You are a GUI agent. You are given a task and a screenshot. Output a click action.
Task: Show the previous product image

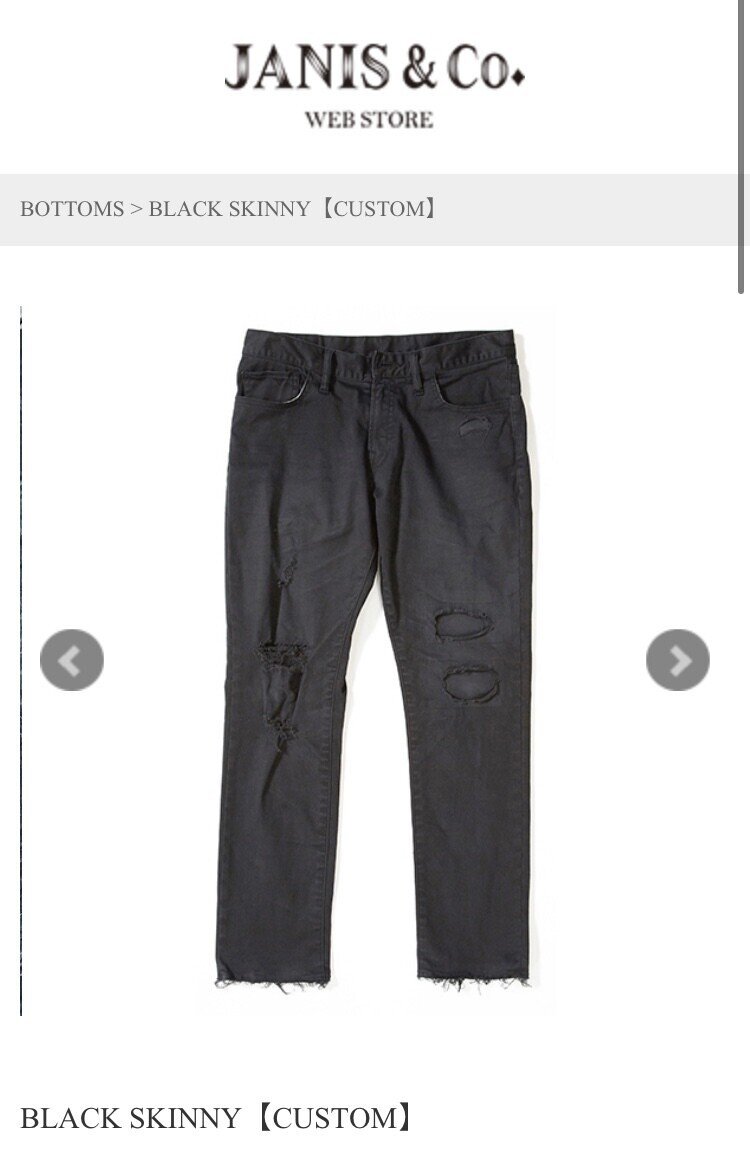tap(72, 660)
